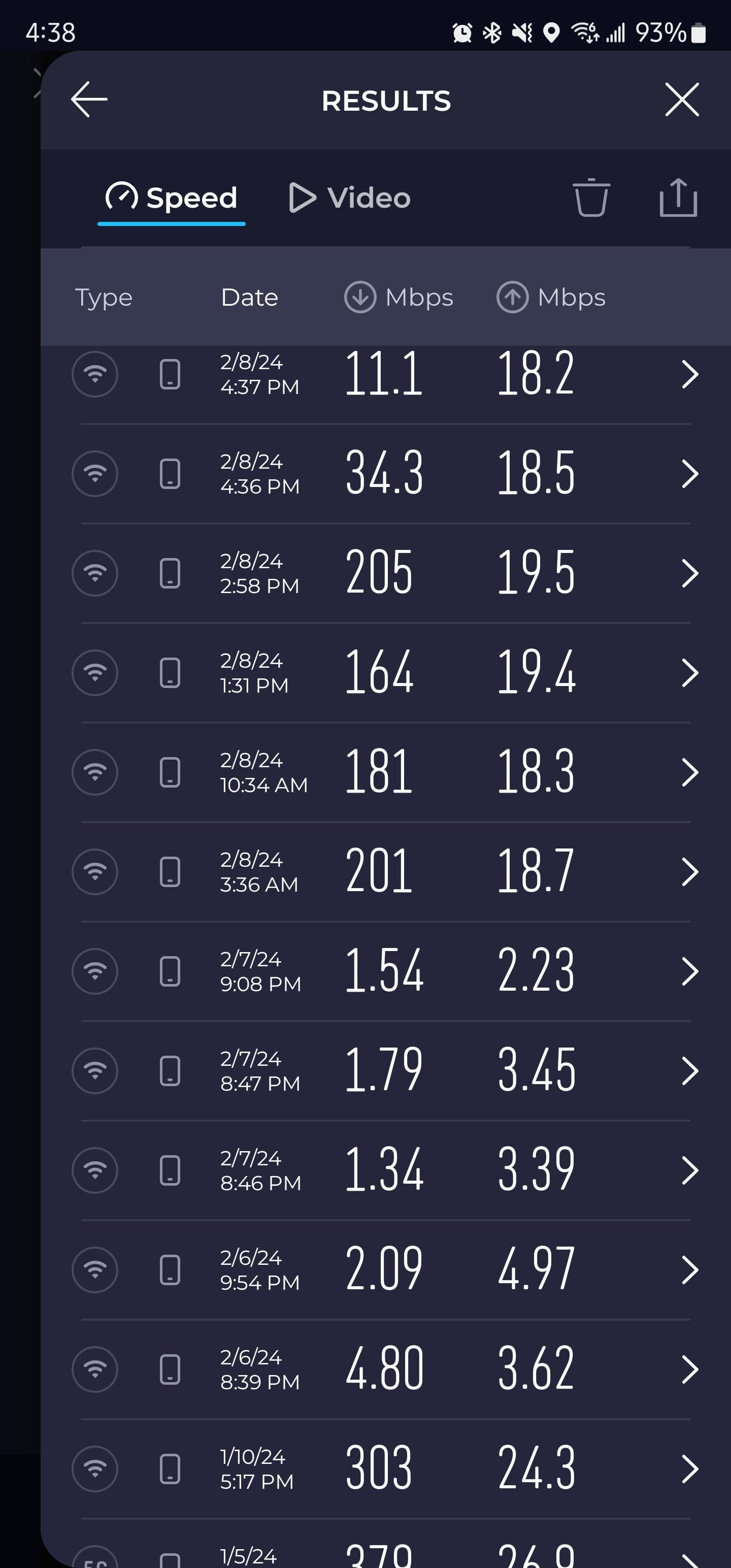Open the 2/7/24 8:46 PM result
Image resolution: width=731 pixels, height=1568 pixels.
(385, 1170)
